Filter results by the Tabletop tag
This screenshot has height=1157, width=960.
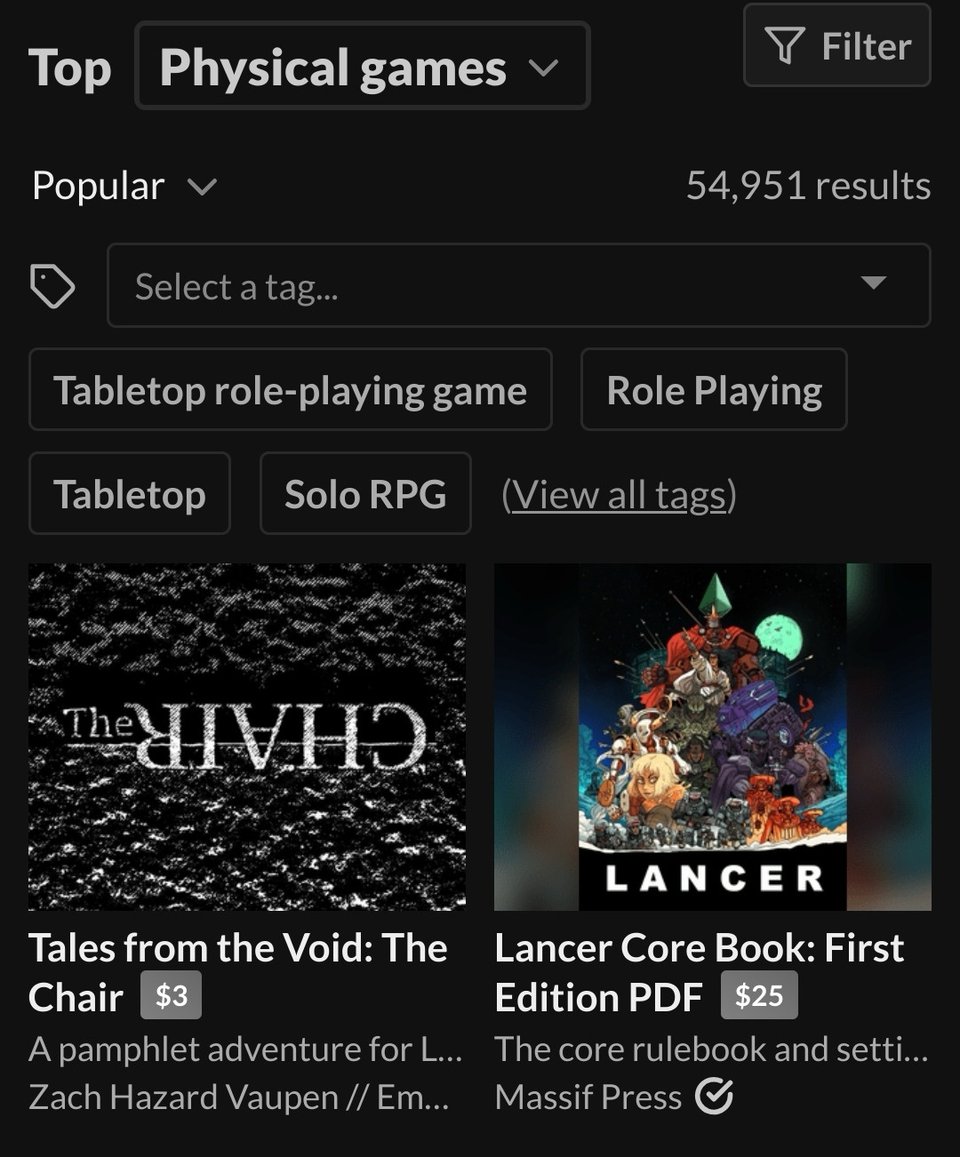coord(129,493)
